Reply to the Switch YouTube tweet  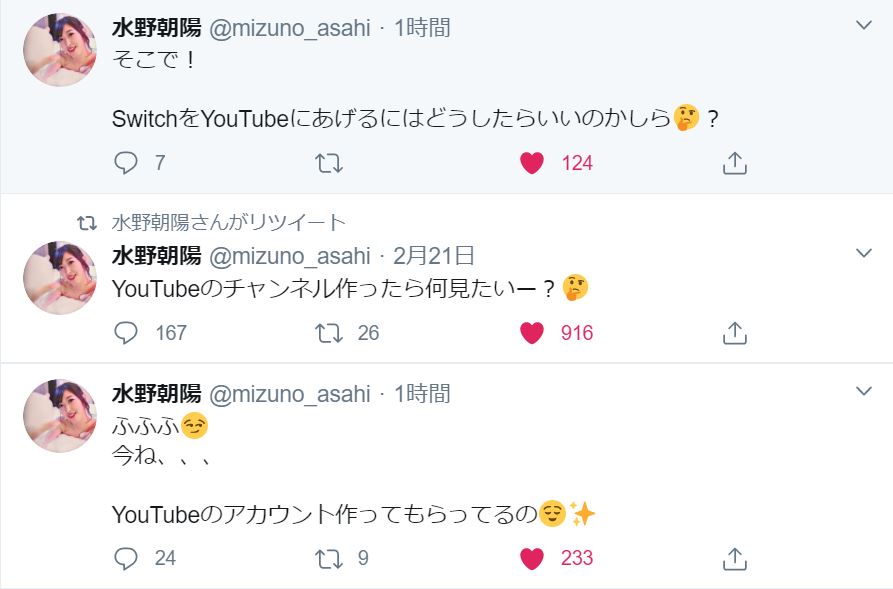(x=126, y=163)
